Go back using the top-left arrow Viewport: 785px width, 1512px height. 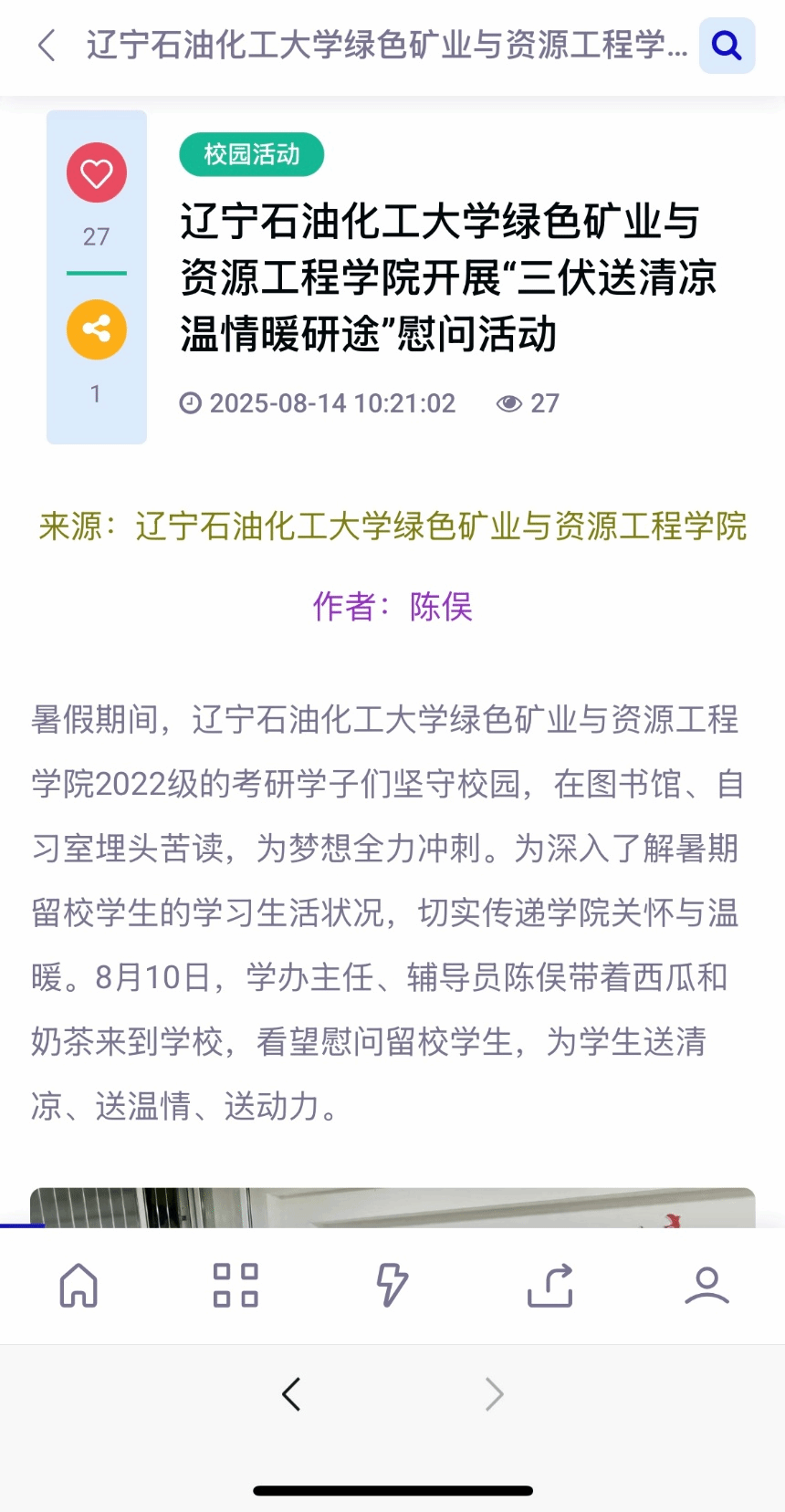click(x=47, y=45)
